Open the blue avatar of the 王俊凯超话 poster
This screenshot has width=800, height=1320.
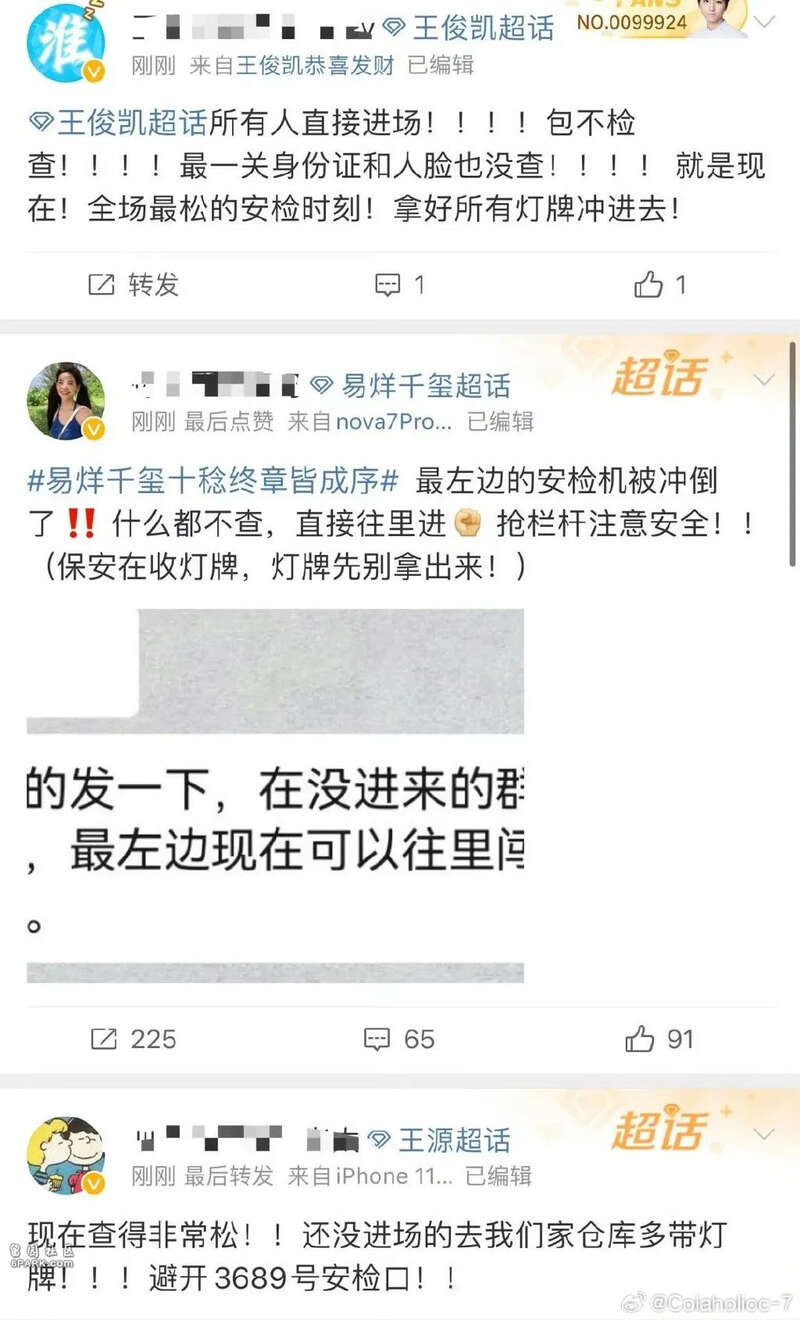[x=65, y=42]
